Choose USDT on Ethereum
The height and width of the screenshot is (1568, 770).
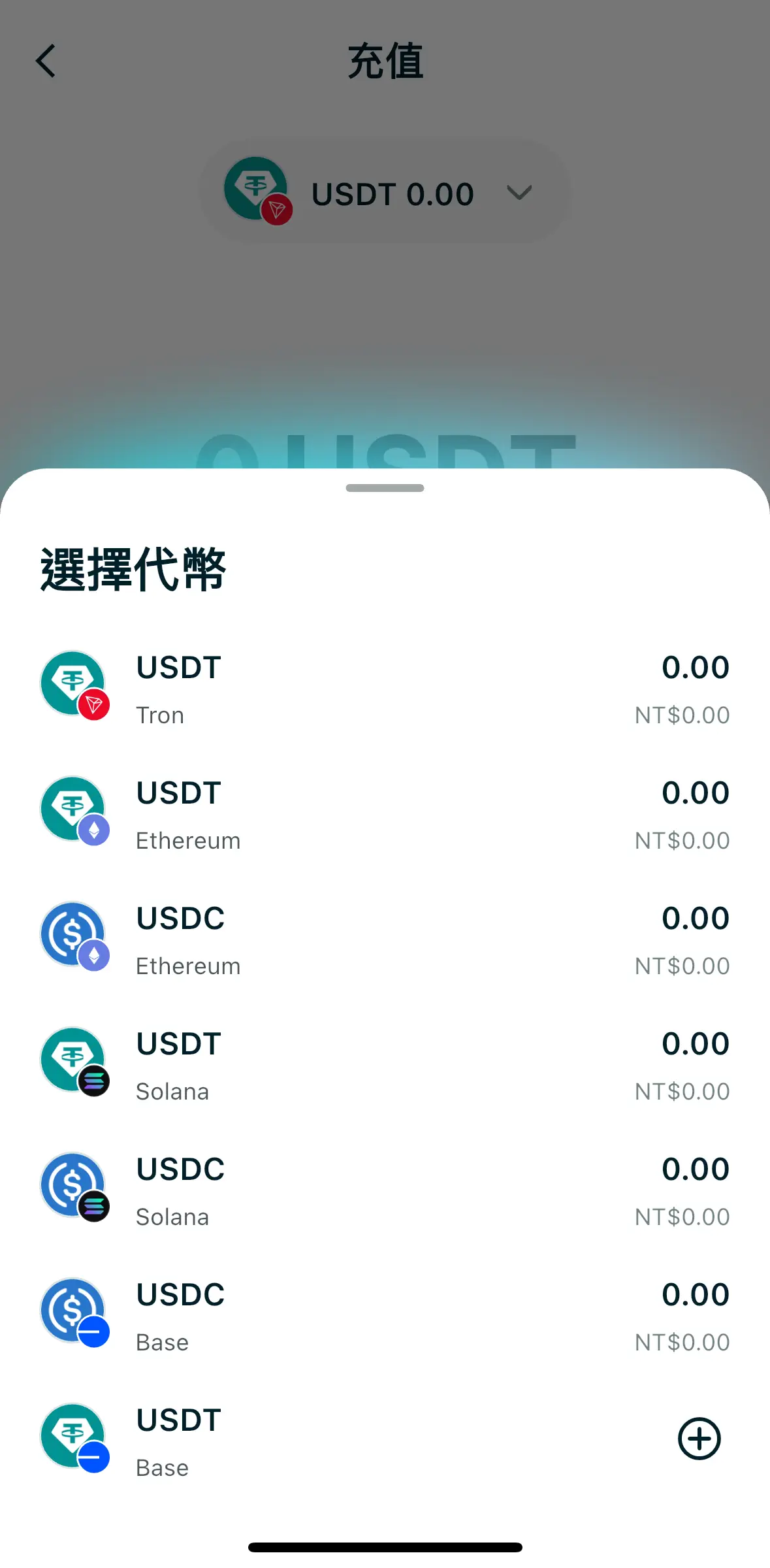click(384, 815)
